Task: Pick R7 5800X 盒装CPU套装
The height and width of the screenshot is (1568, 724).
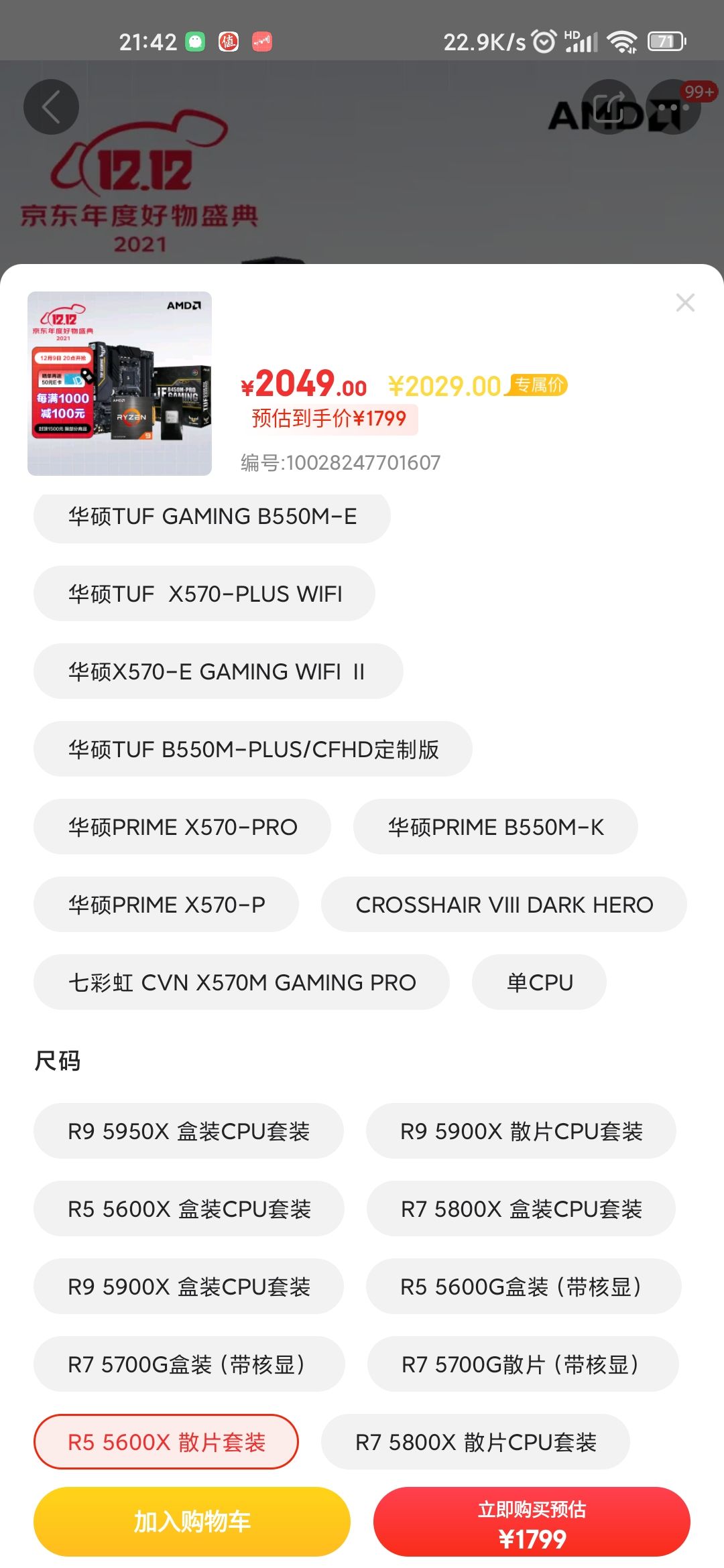Action: tap(521, 1209)
